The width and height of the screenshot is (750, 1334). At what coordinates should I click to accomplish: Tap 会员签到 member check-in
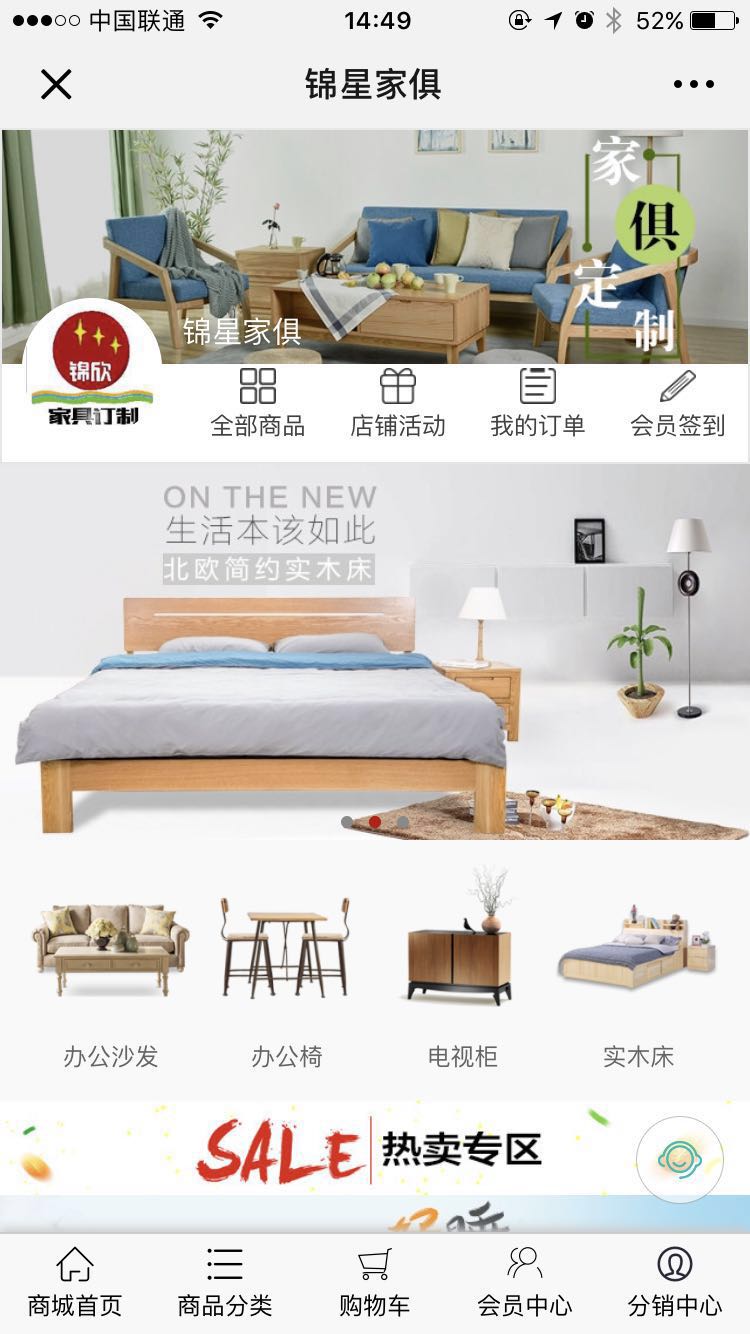click(677, 403)
